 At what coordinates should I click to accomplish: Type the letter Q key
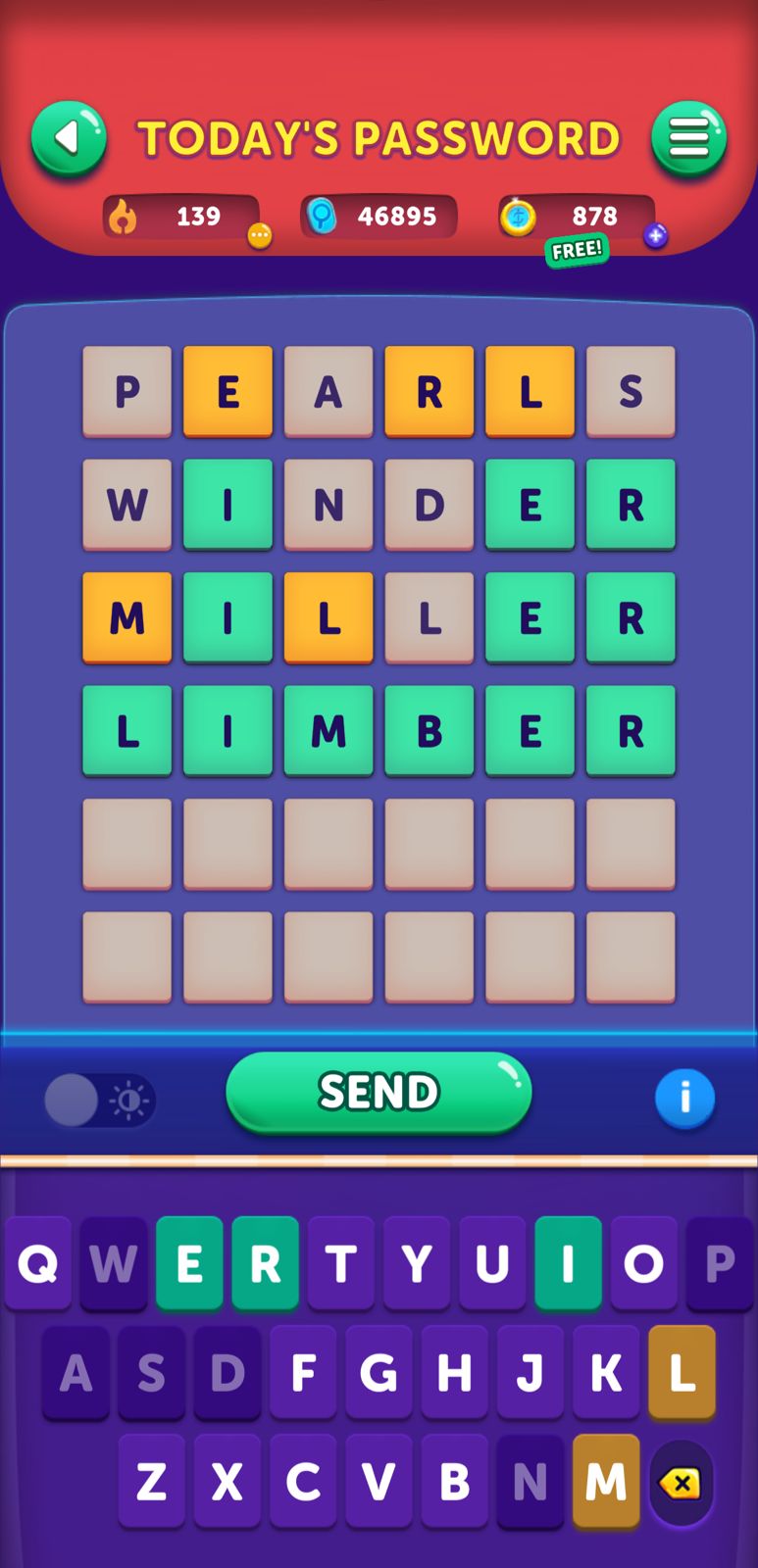tap(38, 1263)
